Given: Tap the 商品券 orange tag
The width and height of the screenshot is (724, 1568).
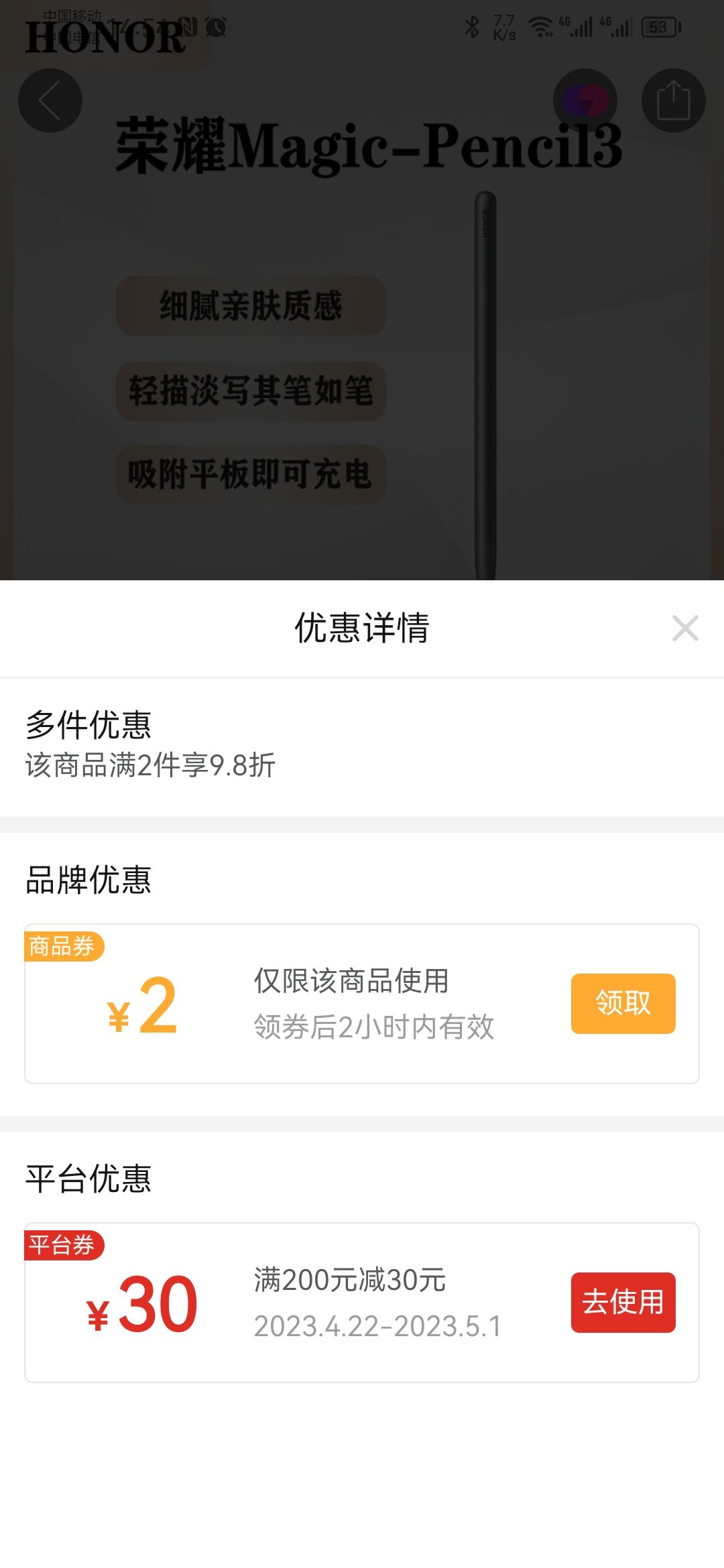Looking at the screenshot, I should point(65,947).
